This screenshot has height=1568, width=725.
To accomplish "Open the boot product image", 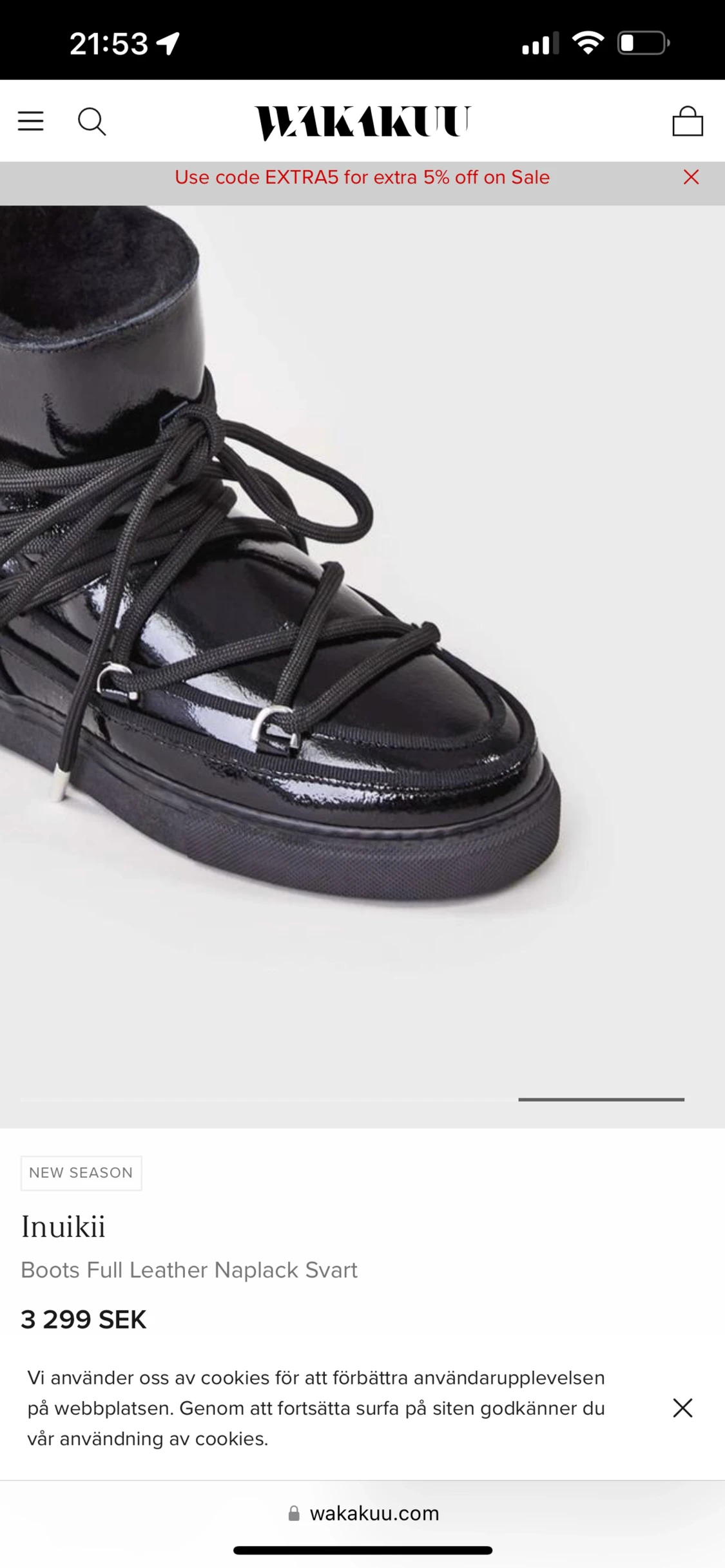I will [362, 666].
